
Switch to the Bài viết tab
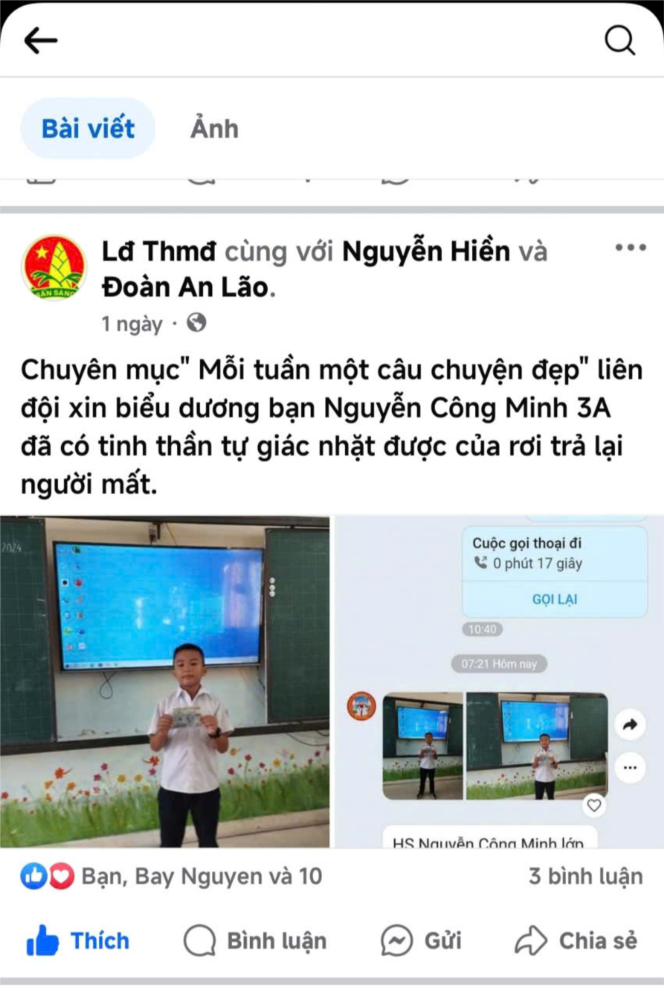[88, 129]
